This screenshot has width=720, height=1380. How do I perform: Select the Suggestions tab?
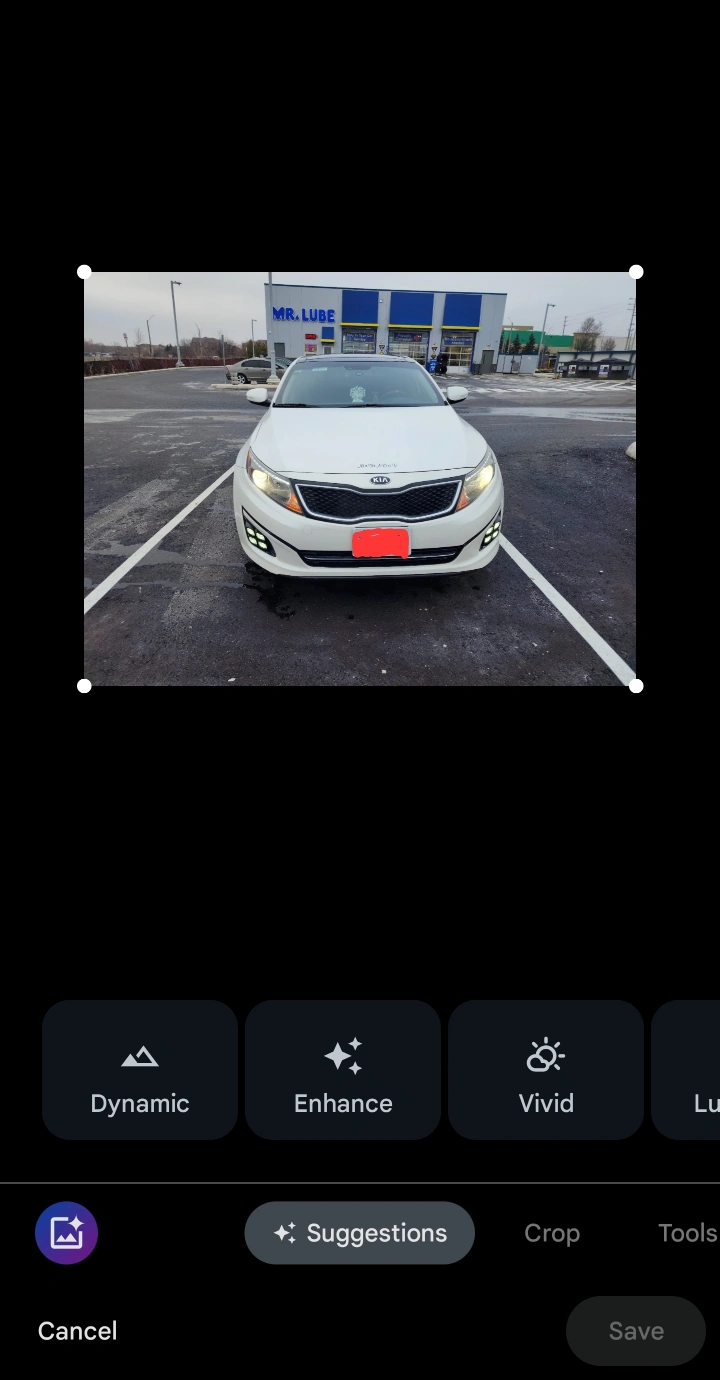tap(360, 1233)
